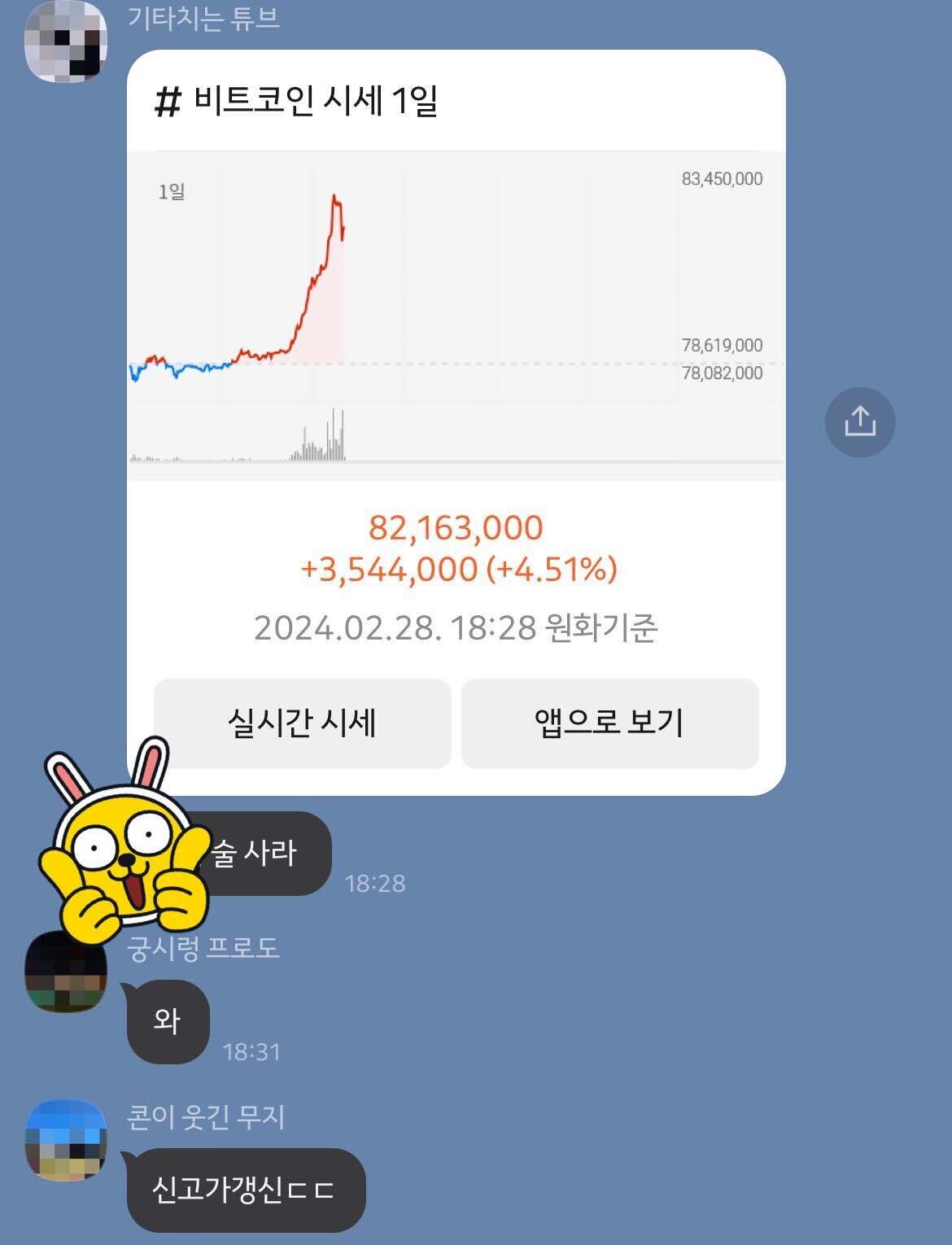Open 실시간 시세 live price view
The width and height of the screenshot is (952, 1245).
point(304,724)
